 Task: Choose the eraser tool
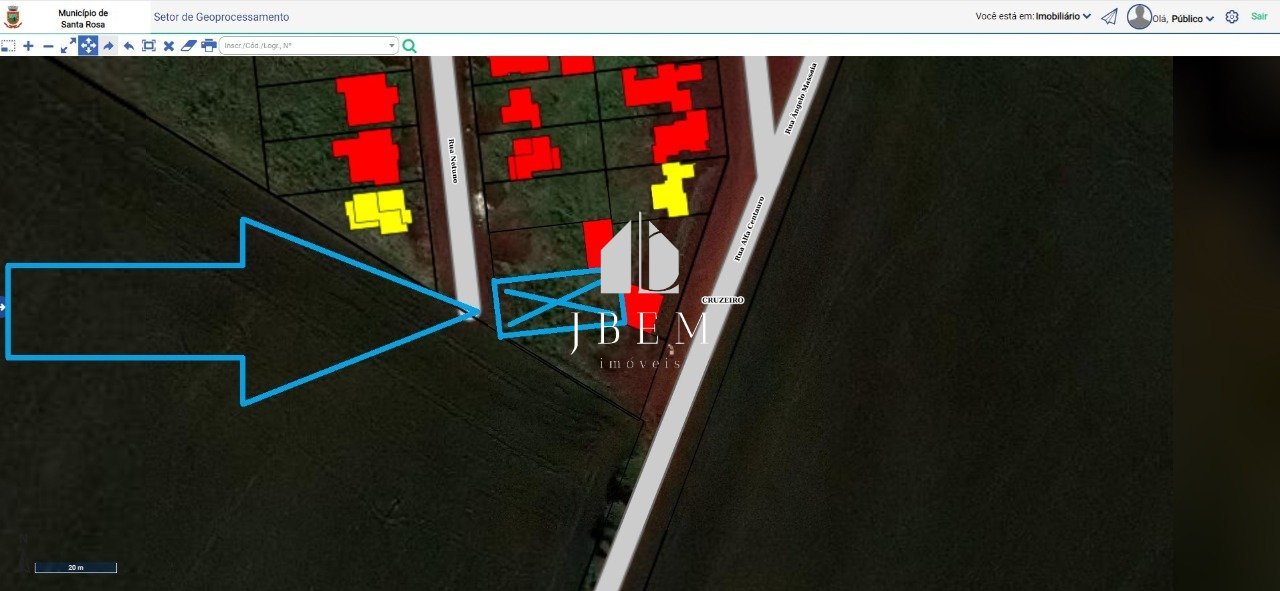point(189,46)
